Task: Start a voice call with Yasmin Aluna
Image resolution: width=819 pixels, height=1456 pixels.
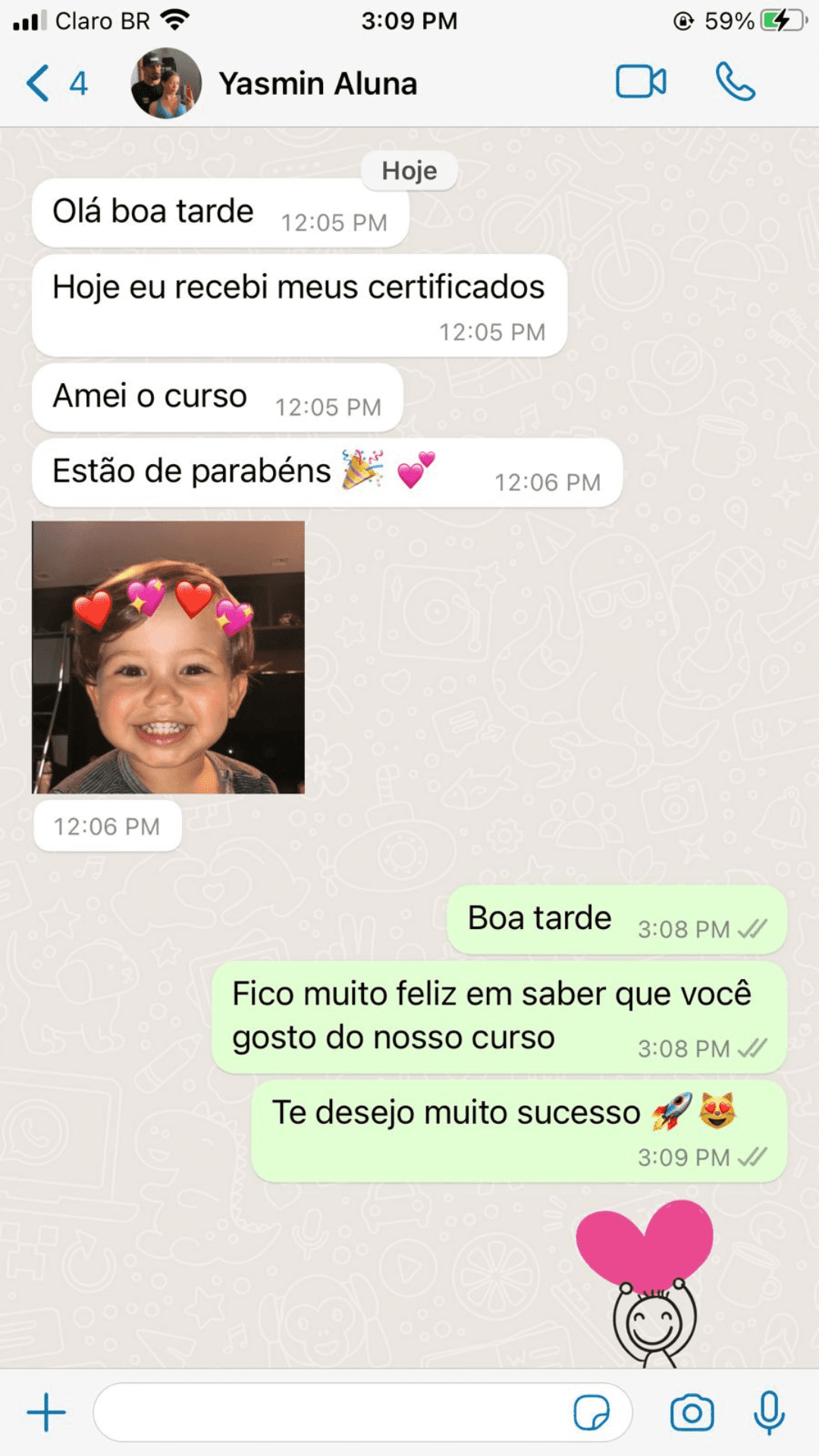Action: coord(735,82)
